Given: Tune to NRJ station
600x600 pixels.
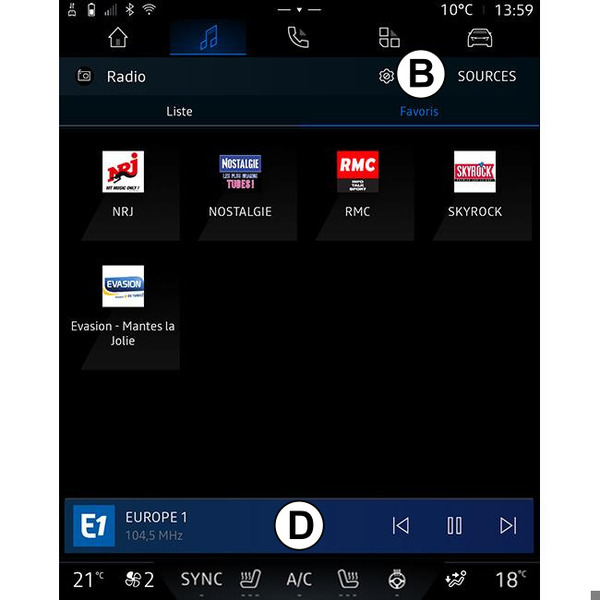Looking at the screenshot, I should click(x=122, y=183).
